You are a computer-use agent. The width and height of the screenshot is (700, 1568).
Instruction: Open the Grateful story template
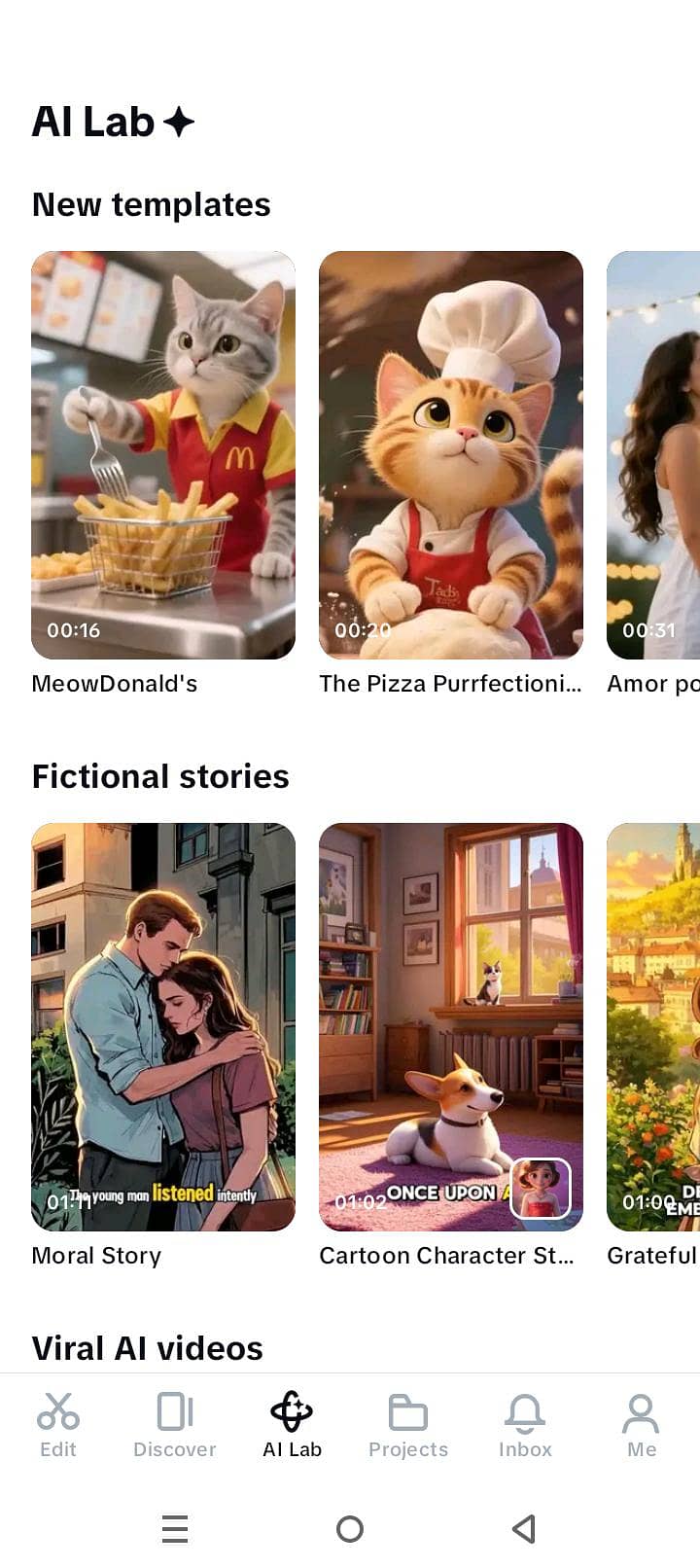coord(653,1026)
